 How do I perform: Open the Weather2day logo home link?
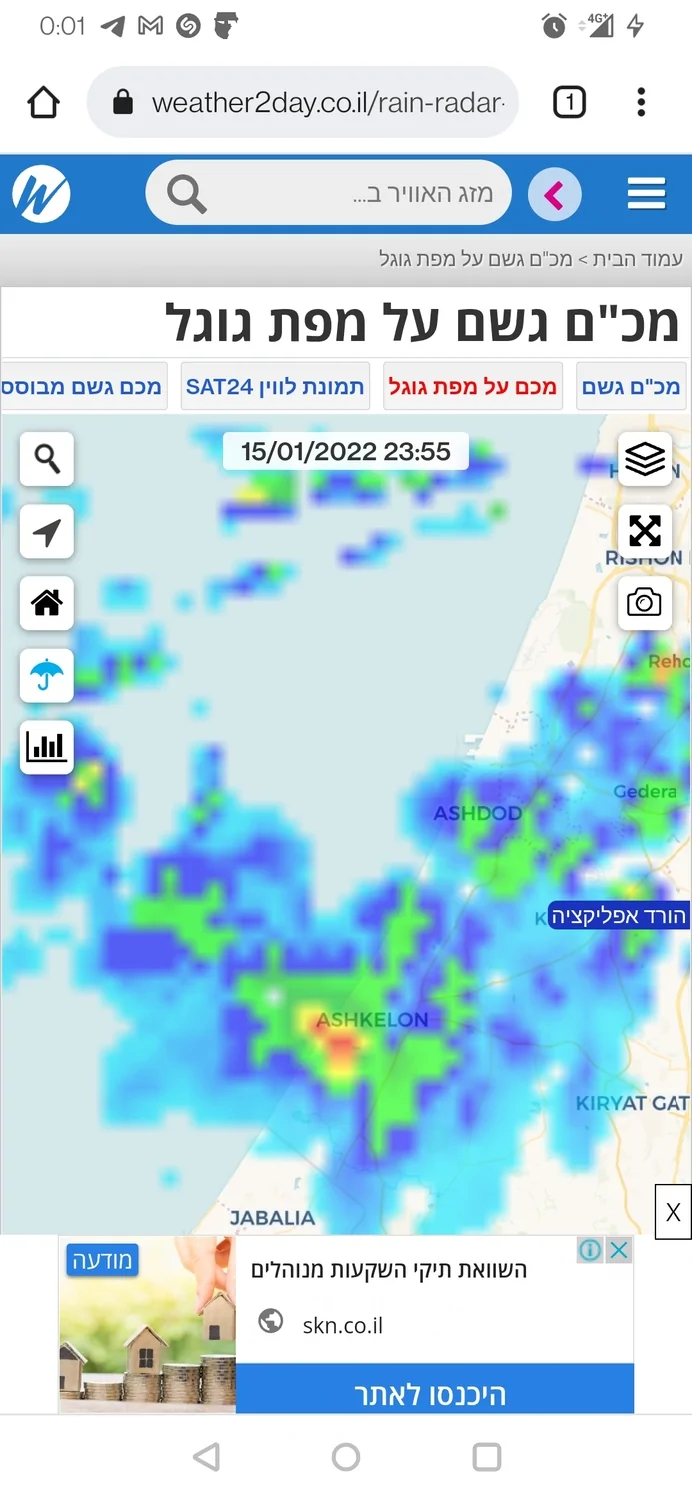(42, 194)
